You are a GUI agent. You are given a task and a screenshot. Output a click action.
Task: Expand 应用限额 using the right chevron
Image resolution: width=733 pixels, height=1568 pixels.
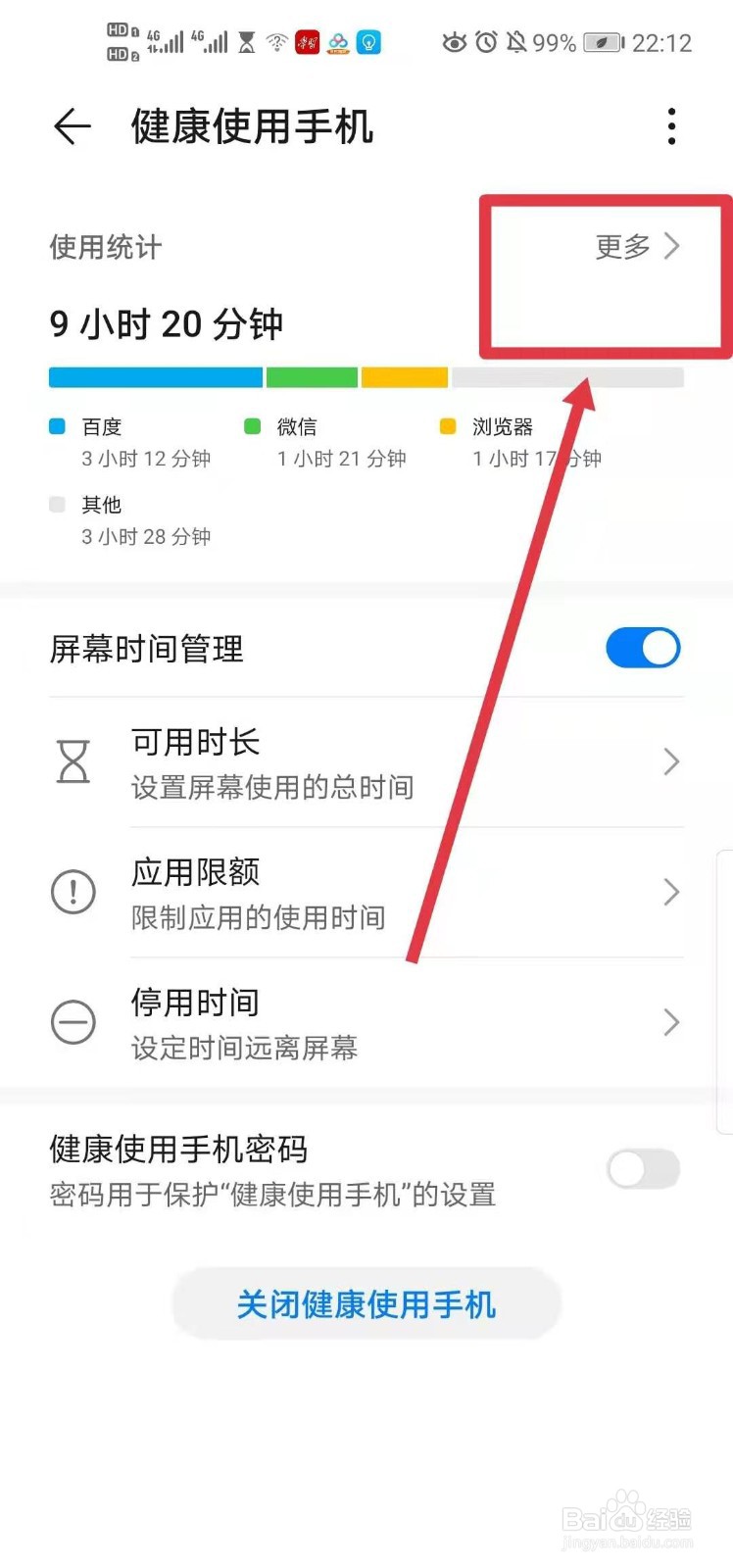pos(671,892)
